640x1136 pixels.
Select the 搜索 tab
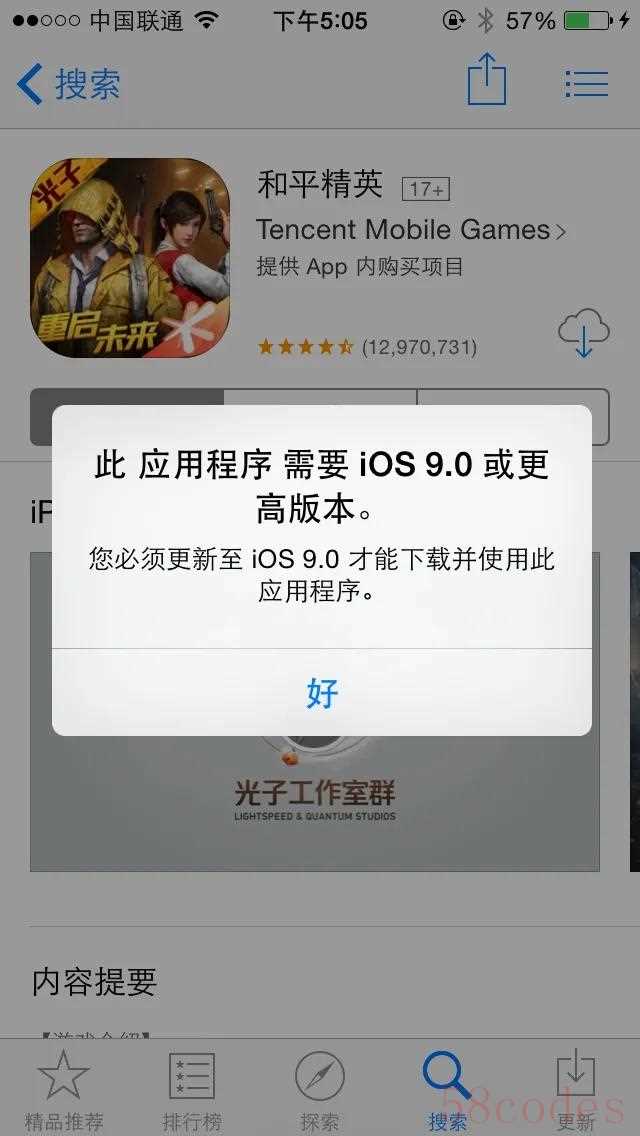click(x=447, y=1088)
